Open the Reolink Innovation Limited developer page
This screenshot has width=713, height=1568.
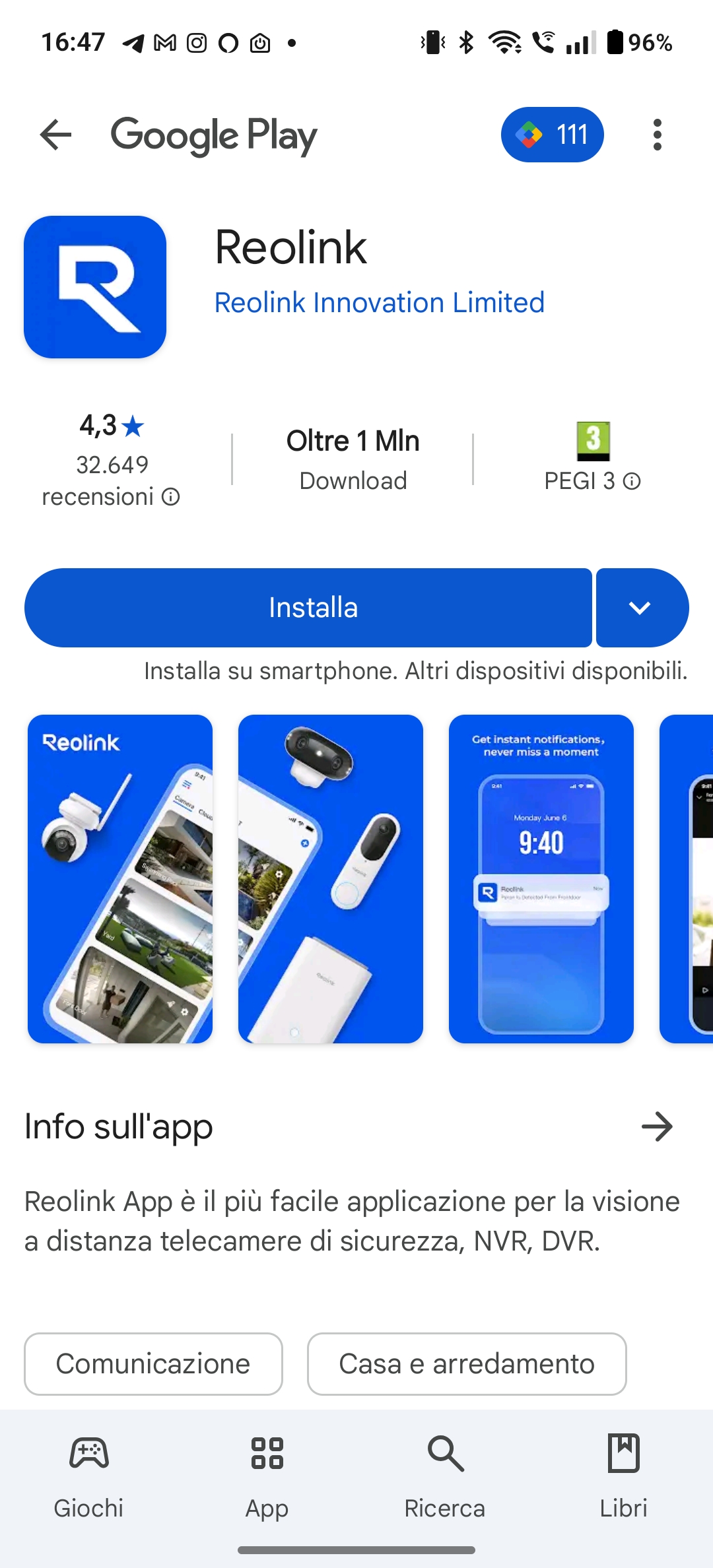[x=380, y=303]
